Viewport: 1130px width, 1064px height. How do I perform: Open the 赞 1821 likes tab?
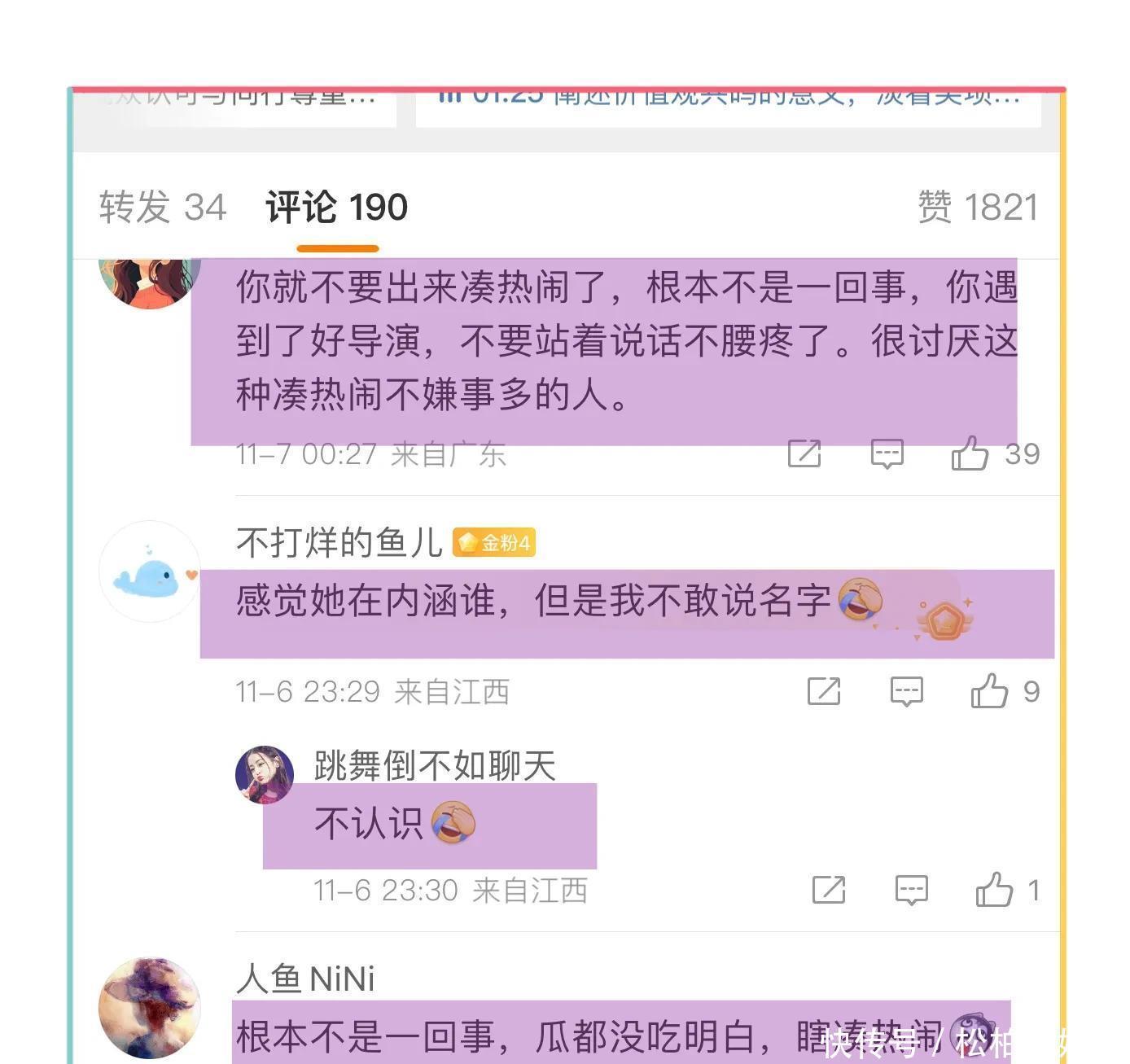(977, 207)
